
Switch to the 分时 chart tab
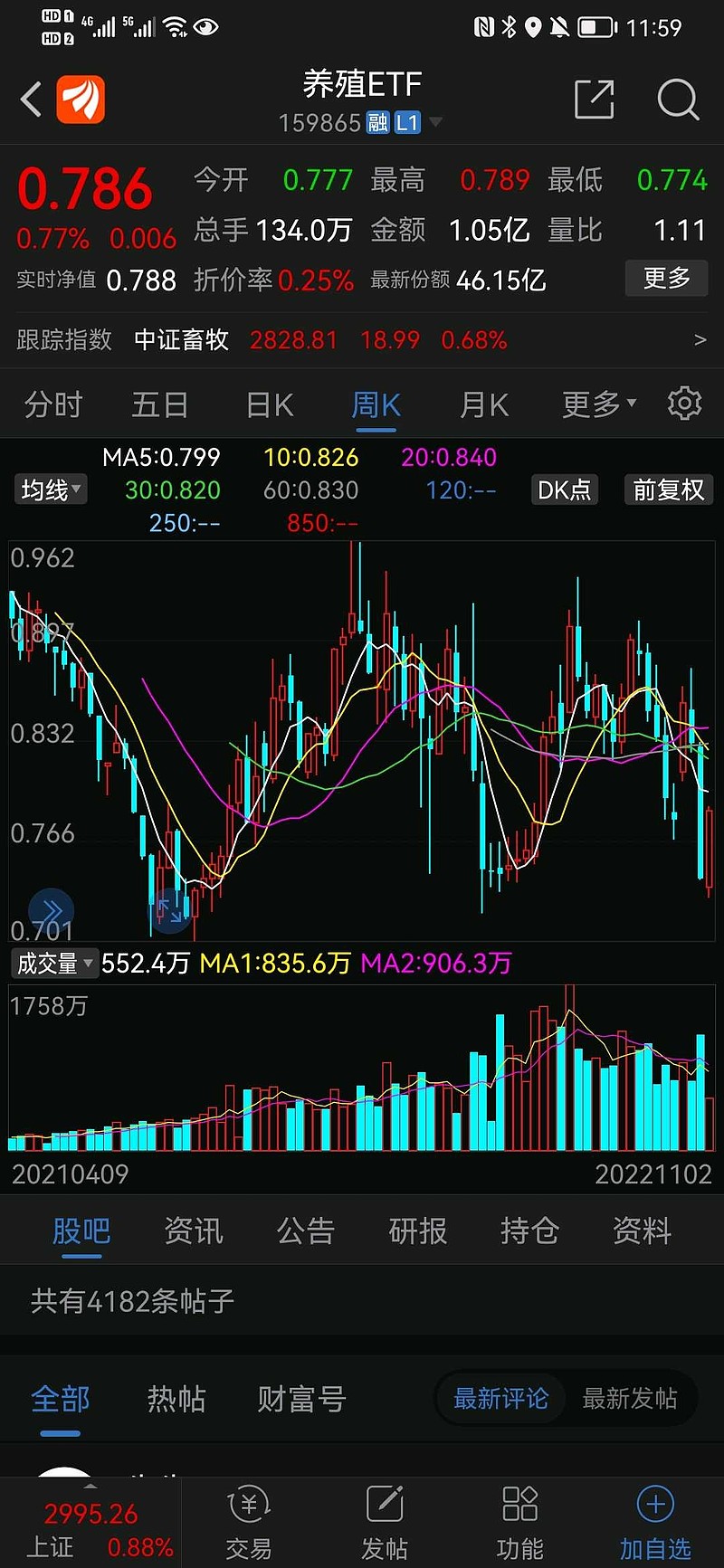[x=53, y=404]
